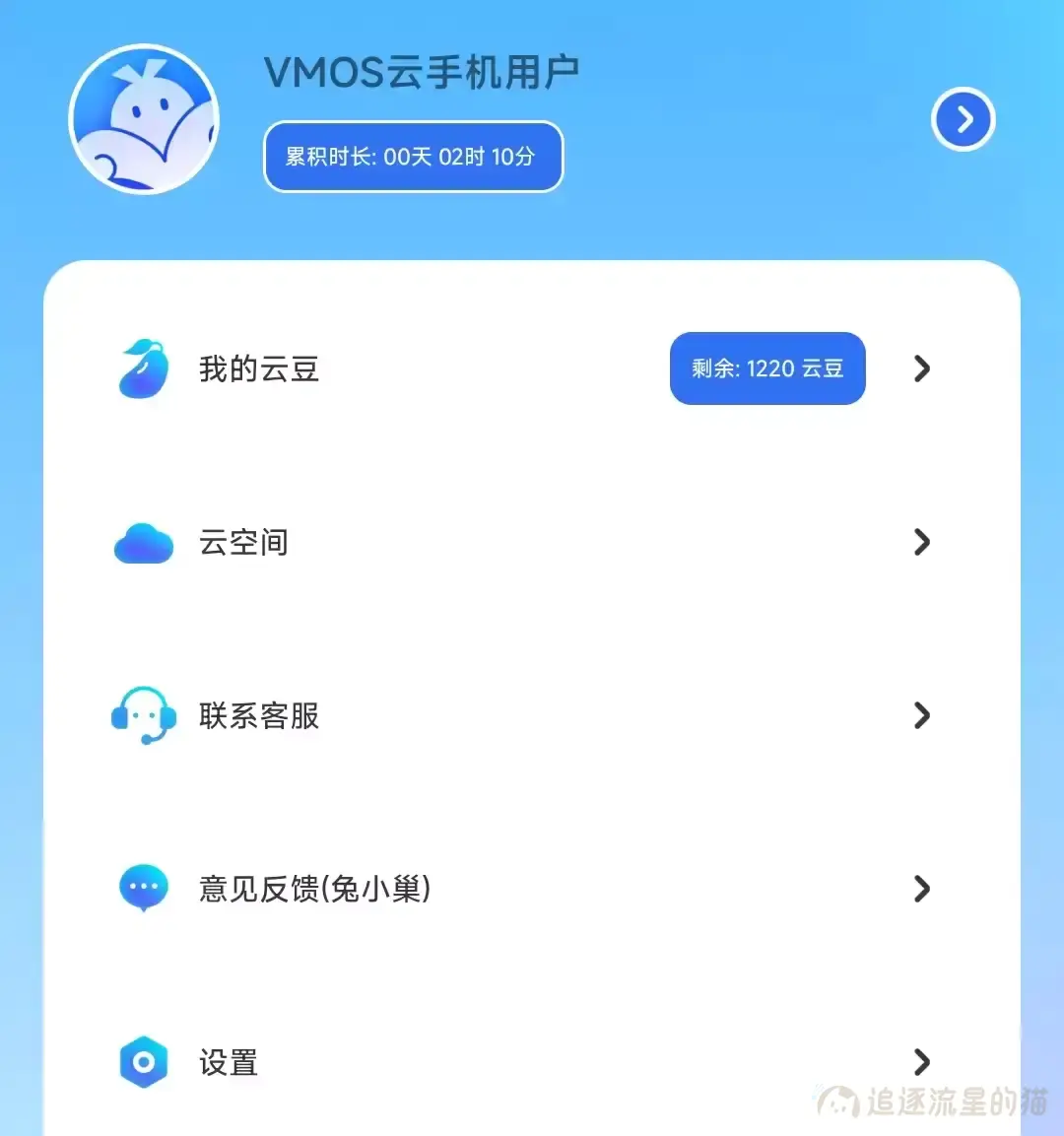Click the 联系客服 text label
This screenshot has height=1136, width=1064.
point(258,715)
